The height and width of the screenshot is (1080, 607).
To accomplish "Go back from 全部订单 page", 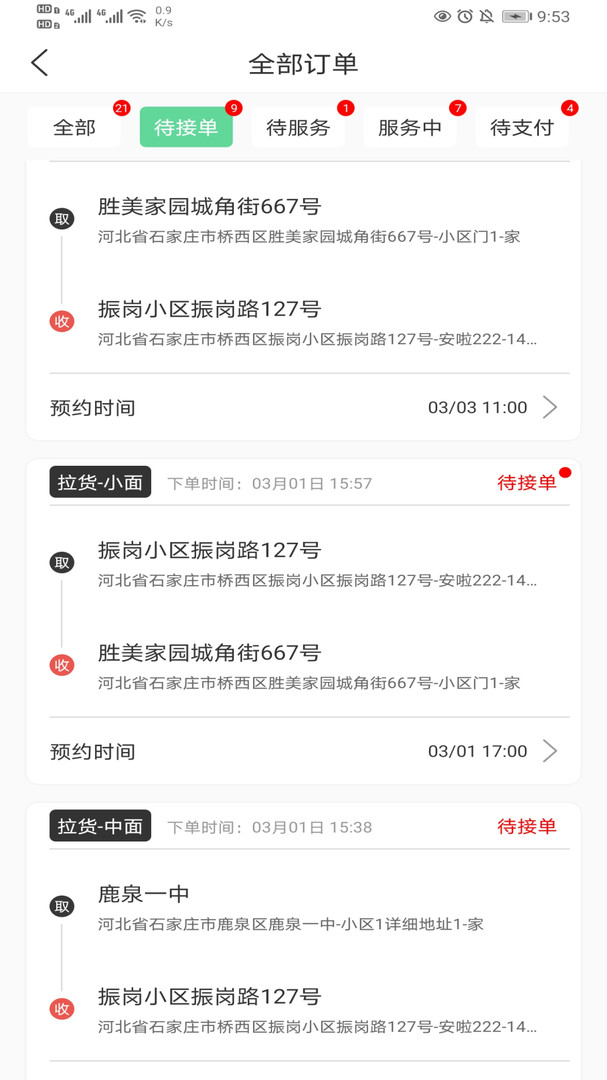I will pos(40,63).
